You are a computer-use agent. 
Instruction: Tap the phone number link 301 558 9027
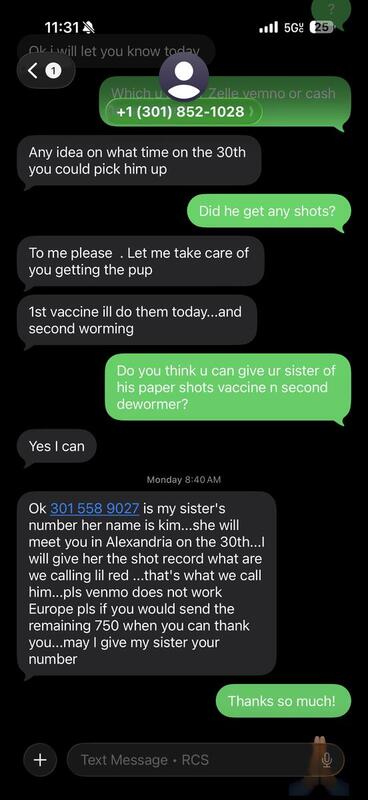[94, 509]
